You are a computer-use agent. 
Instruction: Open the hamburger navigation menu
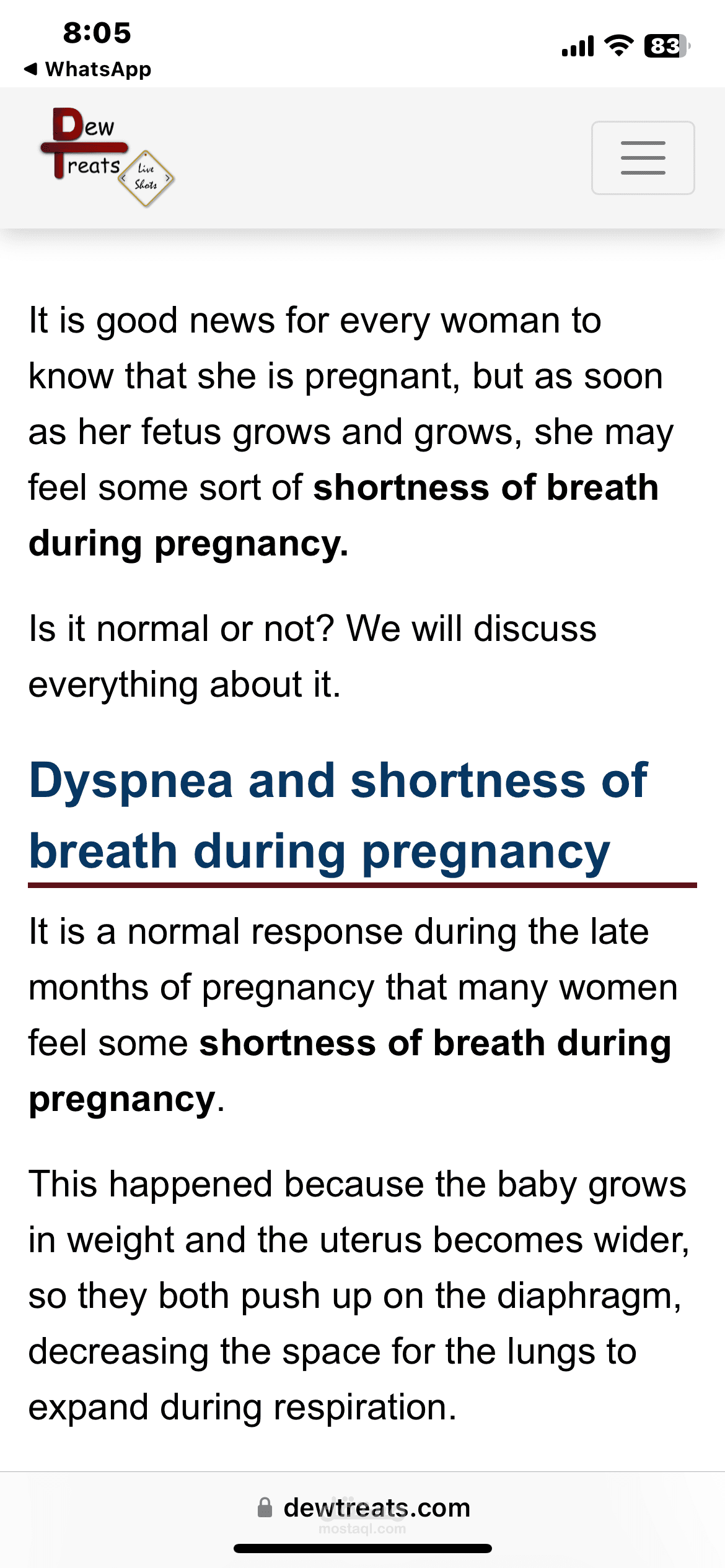tap(643, 158)
